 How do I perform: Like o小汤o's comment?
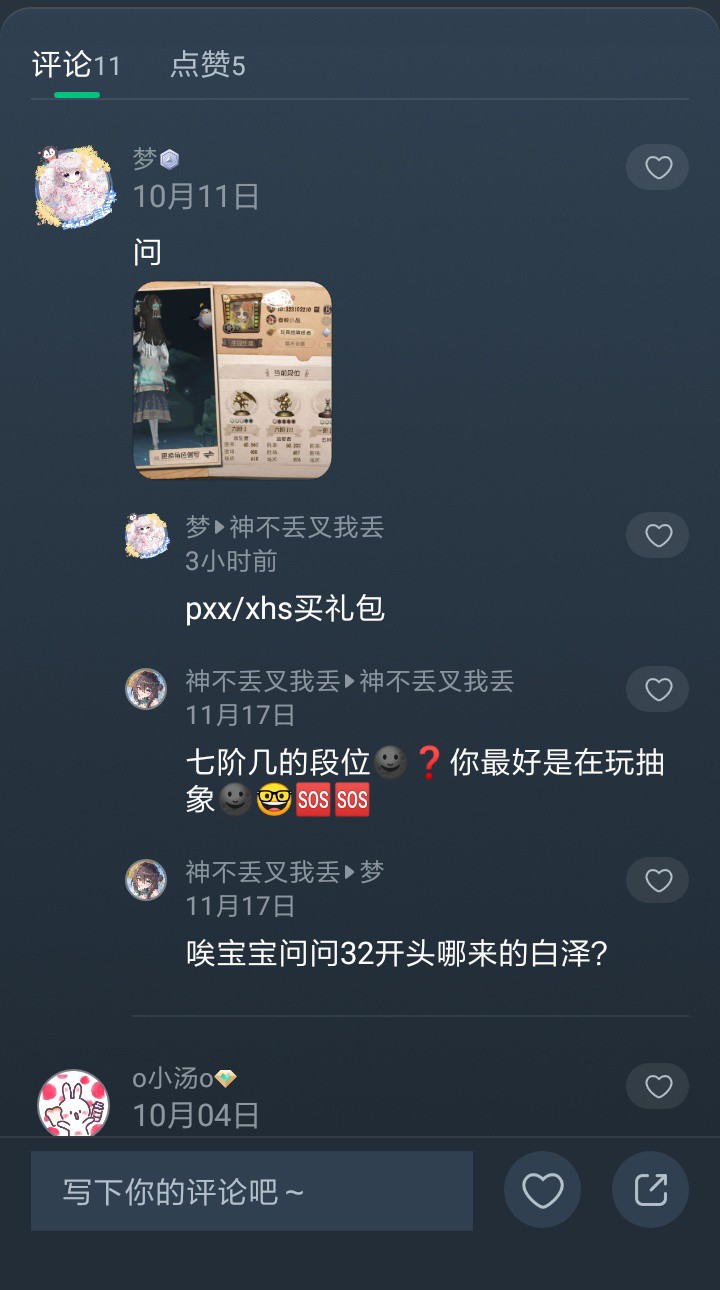(657, 1086)
